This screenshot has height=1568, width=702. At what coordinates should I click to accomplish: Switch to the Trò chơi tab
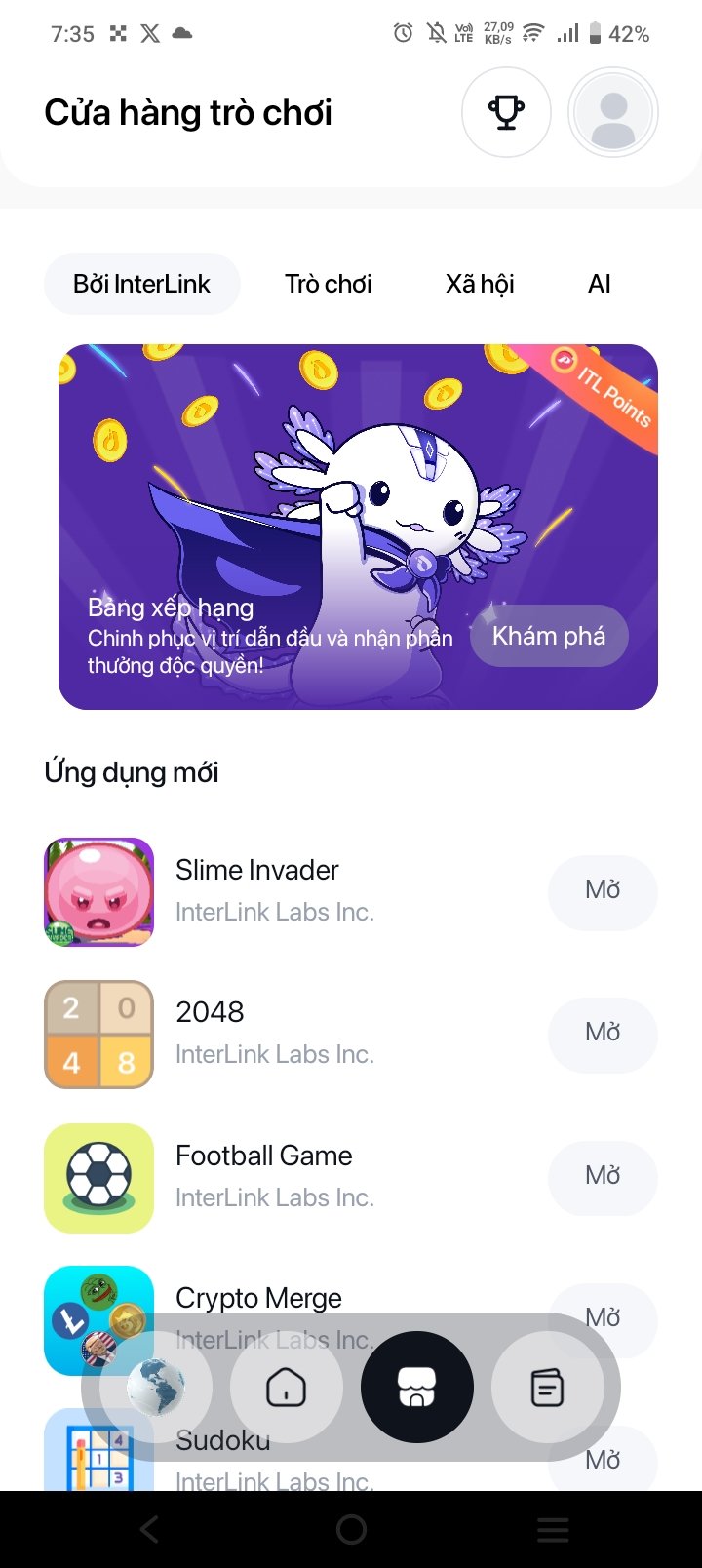pos(329,284)
